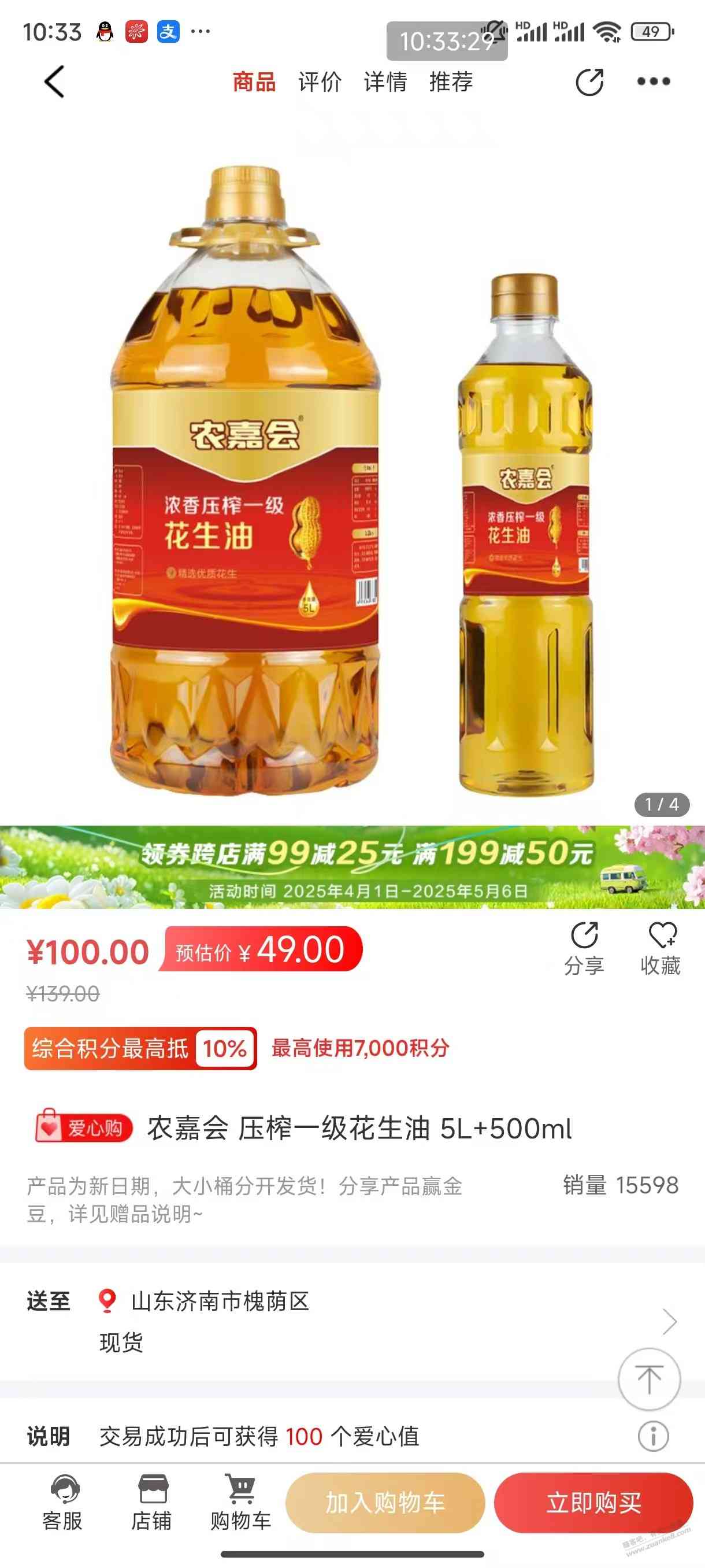The image size is (705, 1568).
Task: Tap 加入购物车 button
Action: coord(385,1502)
